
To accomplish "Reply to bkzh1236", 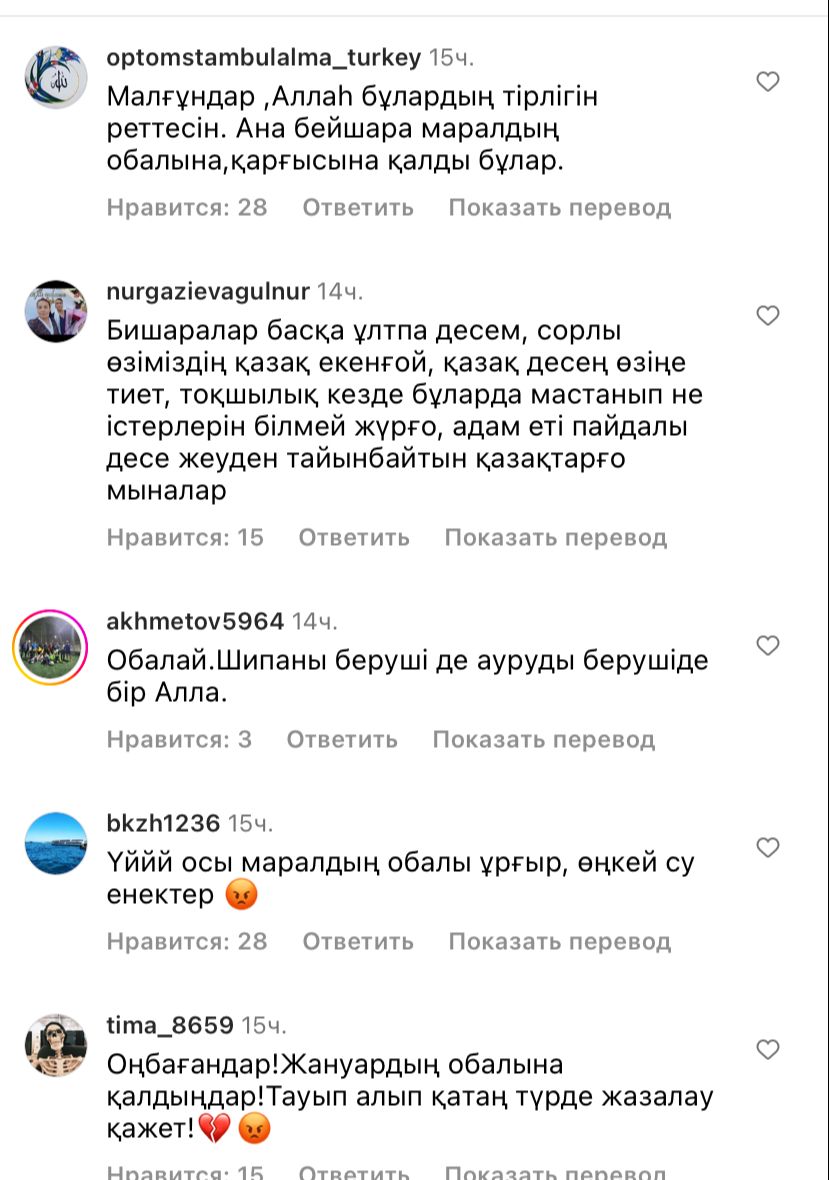I will coord(358,942).
